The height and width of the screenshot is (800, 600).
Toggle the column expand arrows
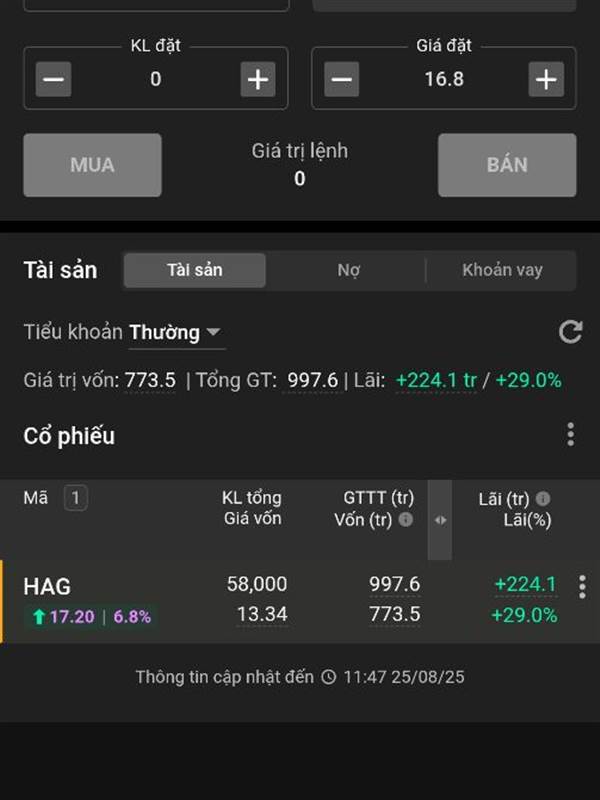440,519
